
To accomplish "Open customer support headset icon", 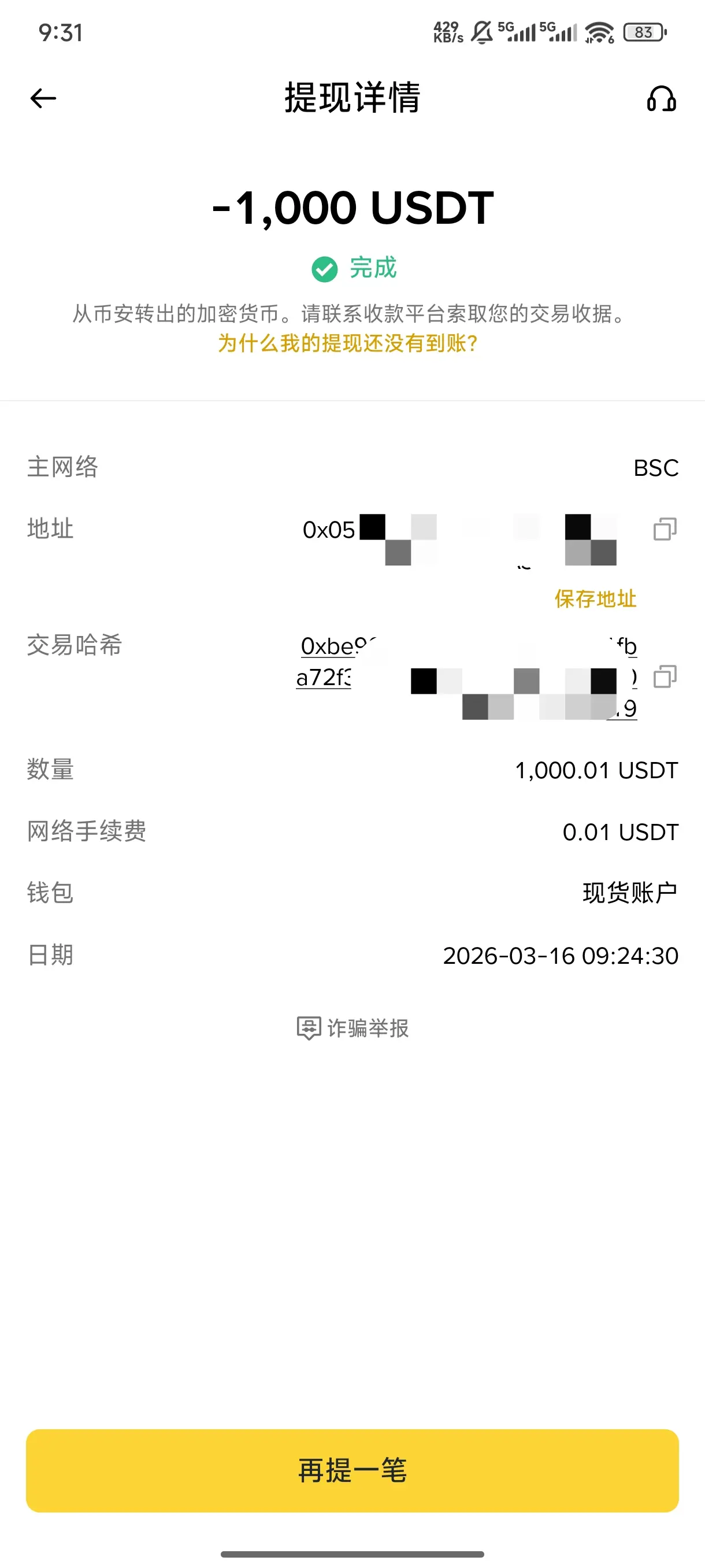I will tap(661, 99).
